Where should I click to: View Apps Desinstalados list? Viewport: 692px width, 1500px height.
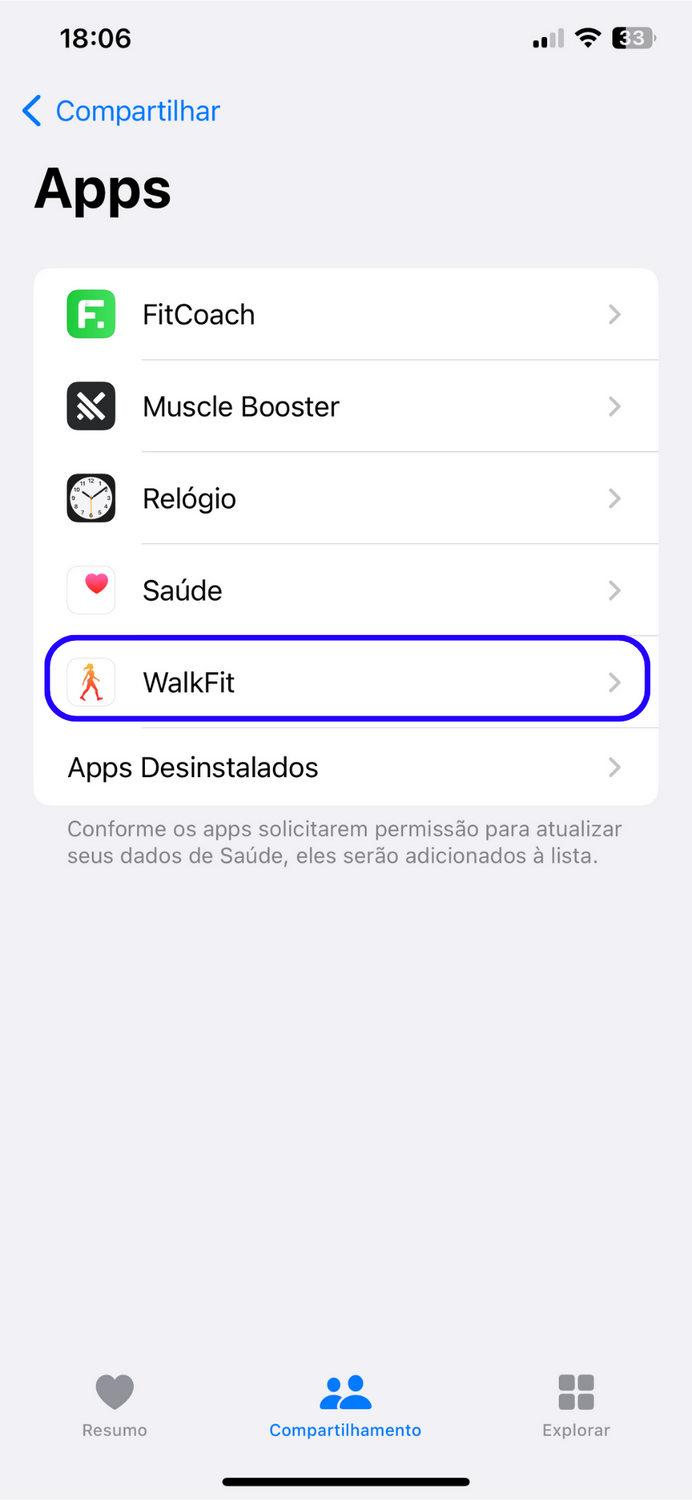pos(346,767)
